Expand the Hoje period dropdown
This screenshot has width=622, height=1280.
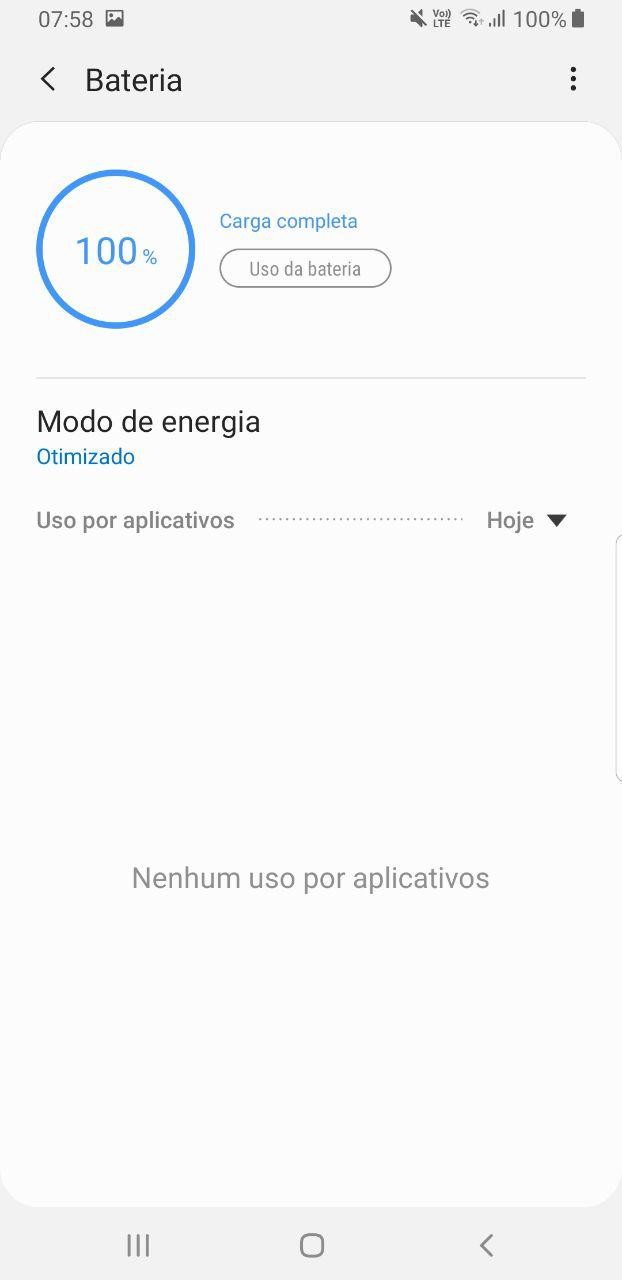tap(526, 520)
